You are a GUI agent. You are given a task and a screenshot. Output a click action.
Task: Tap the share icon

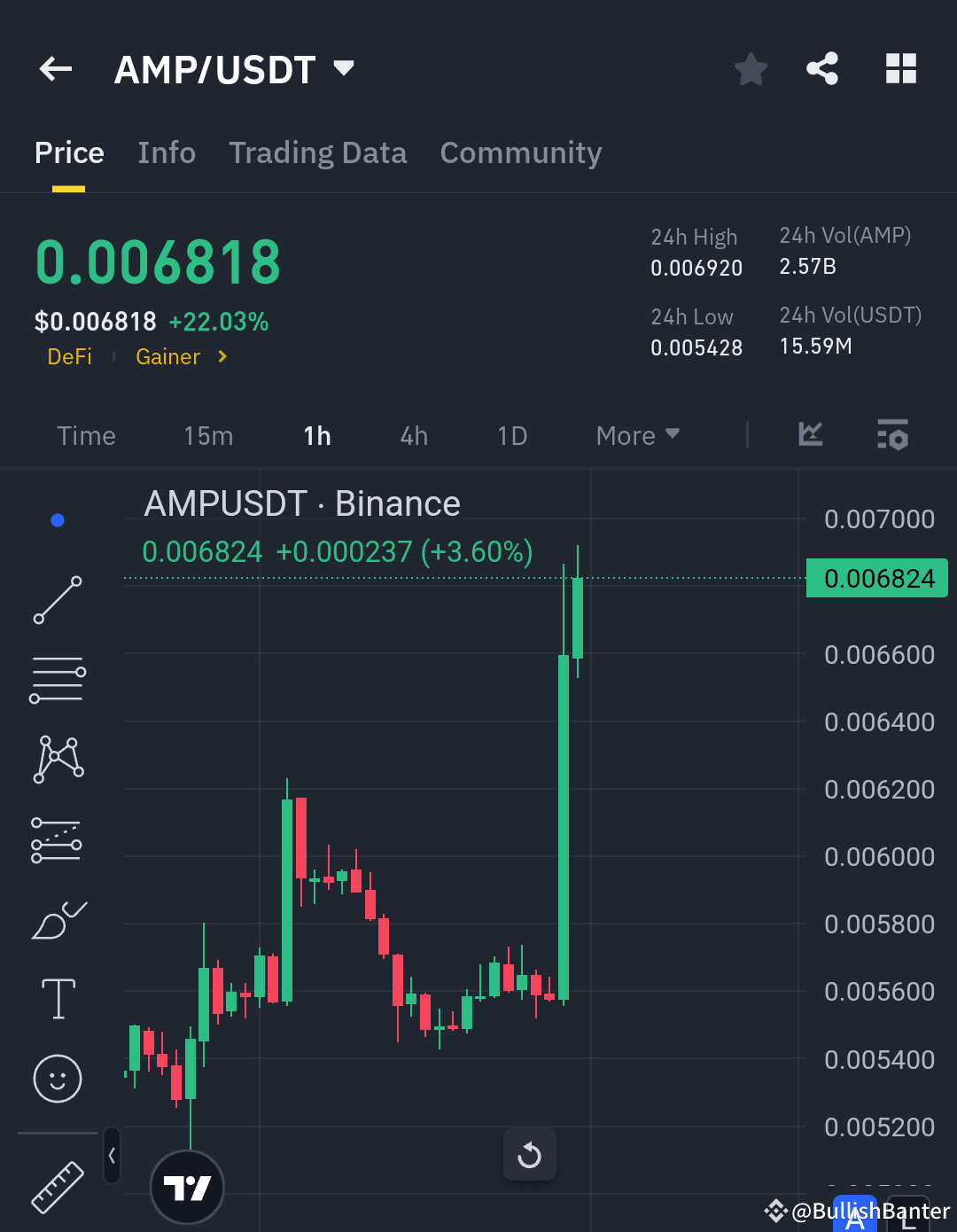point(822,68)
